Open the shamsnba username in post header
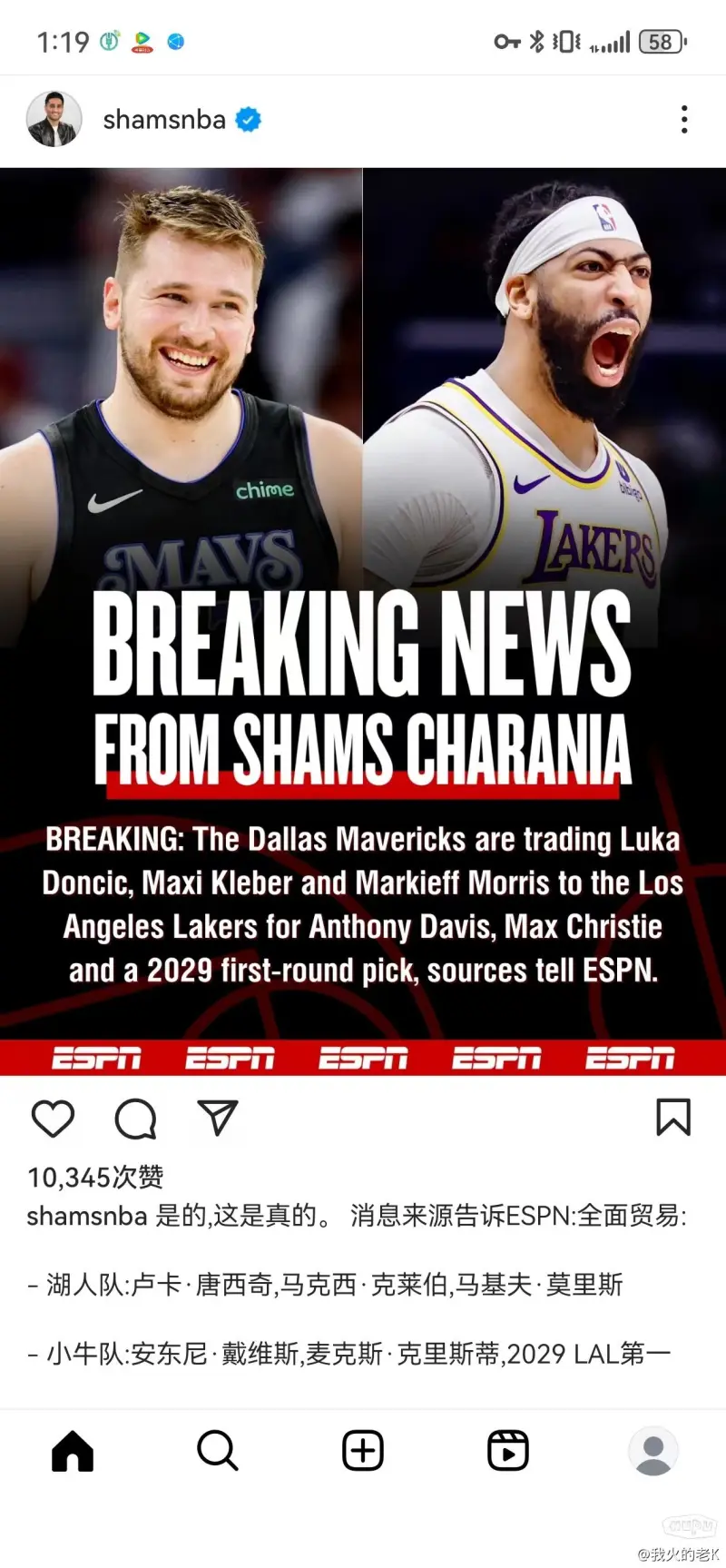This screenshot has height=1568, width=726. [164, 119]
